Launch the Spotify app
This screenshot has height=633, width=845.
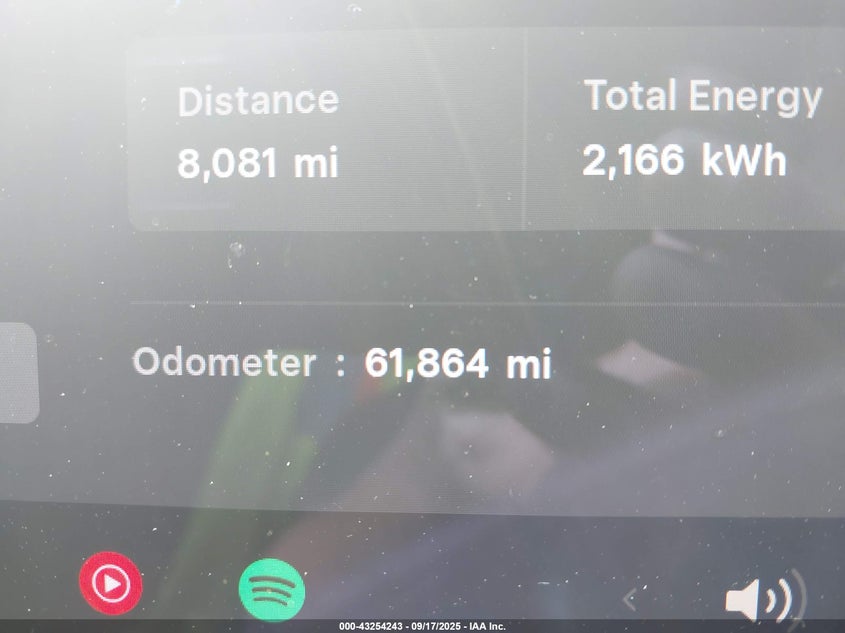[x=271, y=588]
